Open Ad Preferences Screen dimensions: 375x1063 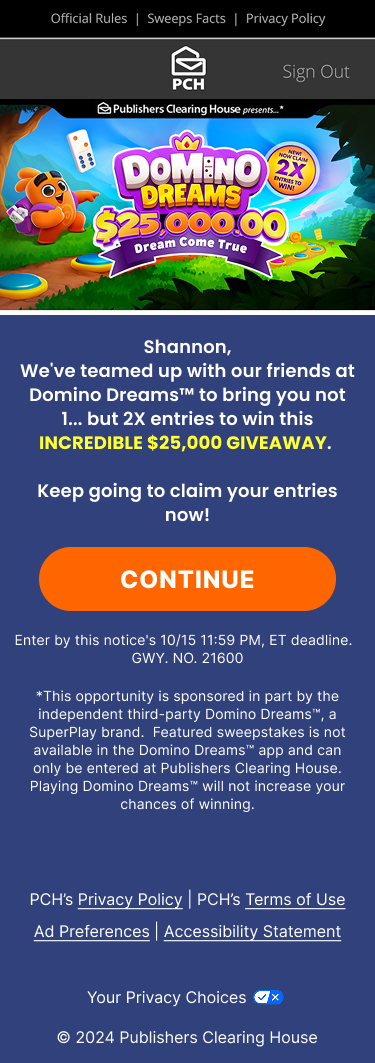point(92,931)
